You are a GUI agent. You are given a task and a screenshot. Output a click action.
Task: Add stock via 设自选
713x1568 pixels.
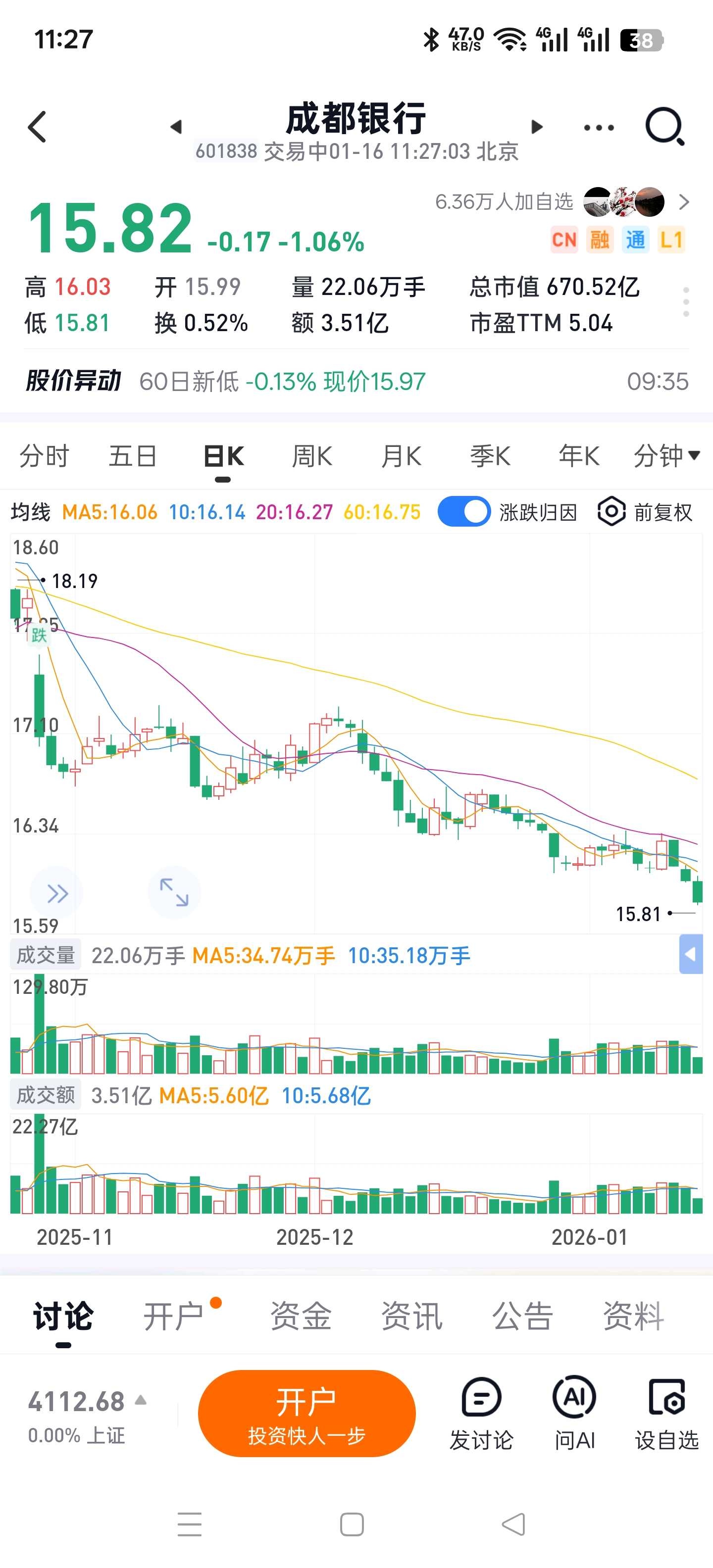pyautogui.click(x=667, y=1413)
